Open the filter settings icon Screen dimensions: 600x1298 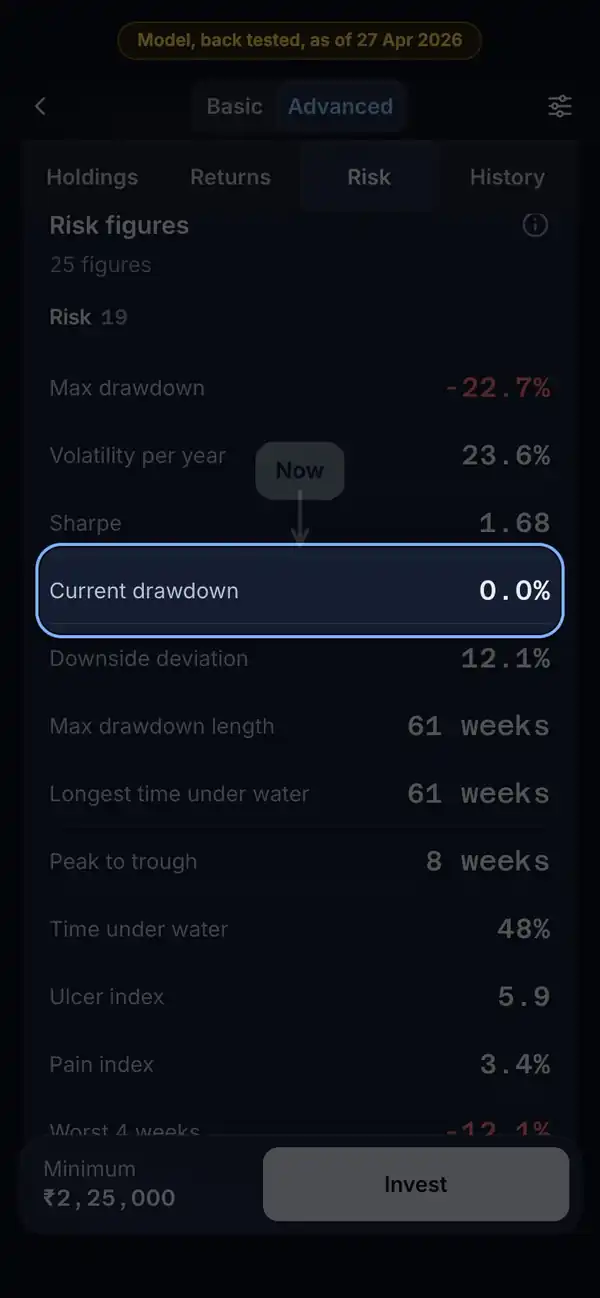click(x=560, y=106)
